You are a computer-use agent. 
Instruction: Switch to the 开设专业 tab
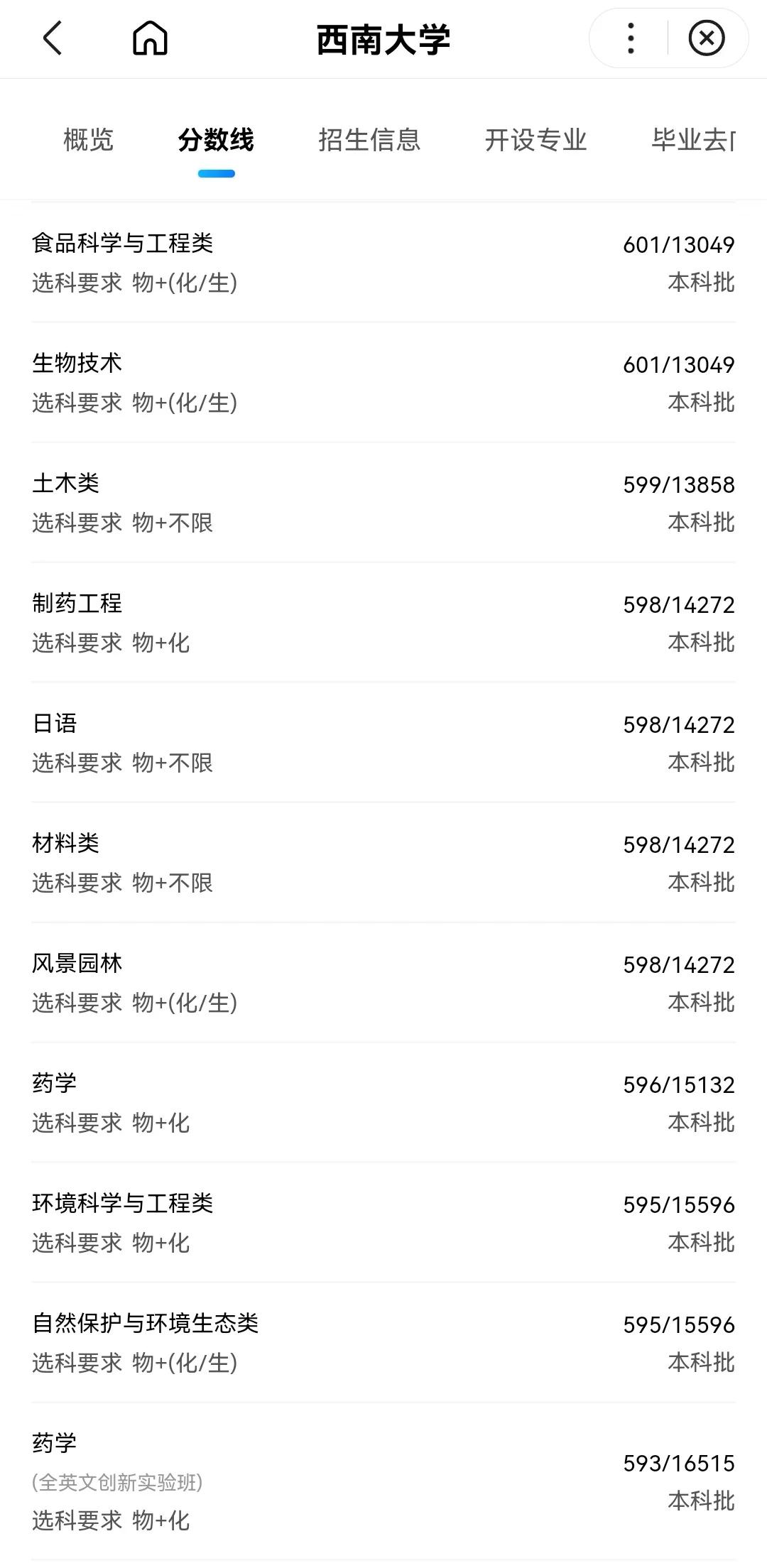tap(536, 141)
